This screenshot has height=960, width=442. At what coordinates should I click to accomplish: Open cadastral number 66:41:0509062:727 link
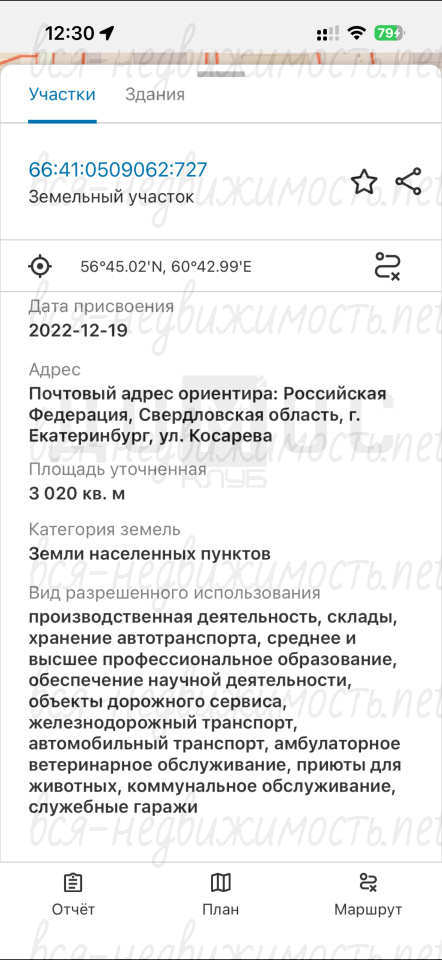[x=118, y=170]
